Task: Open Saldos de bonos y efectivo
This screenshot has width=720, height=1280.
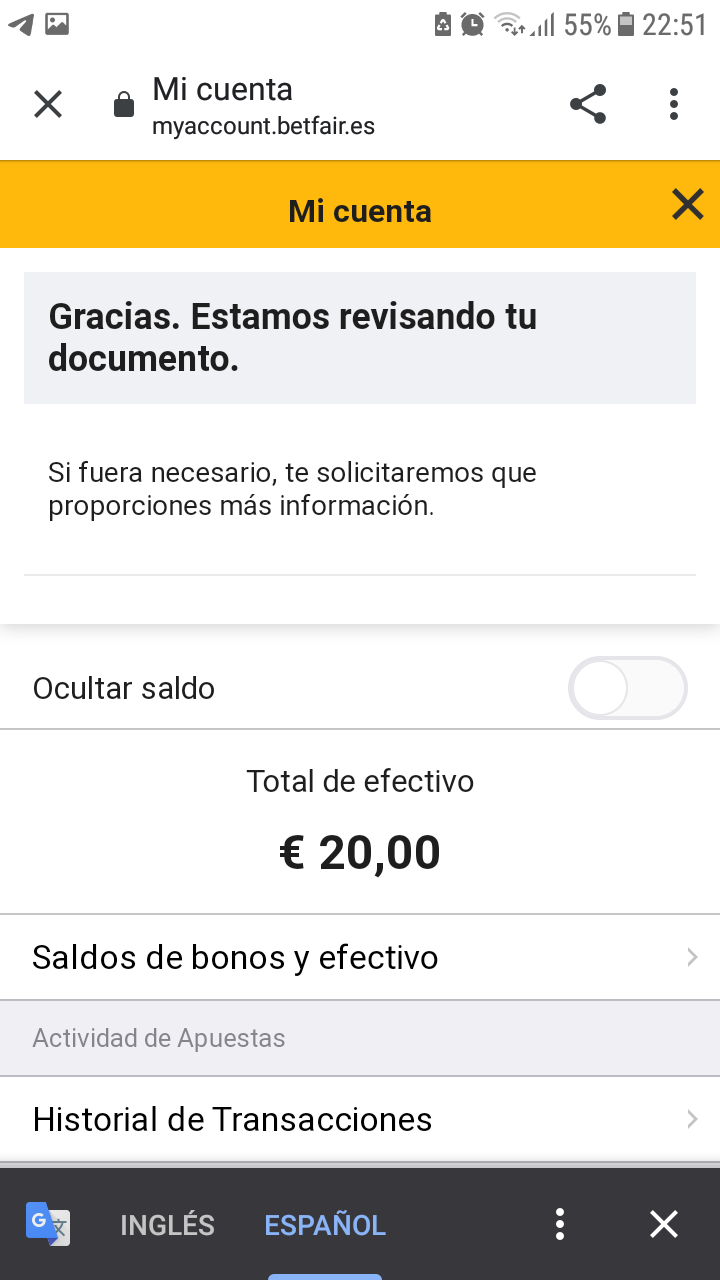Action: click(x=360, y=957)
